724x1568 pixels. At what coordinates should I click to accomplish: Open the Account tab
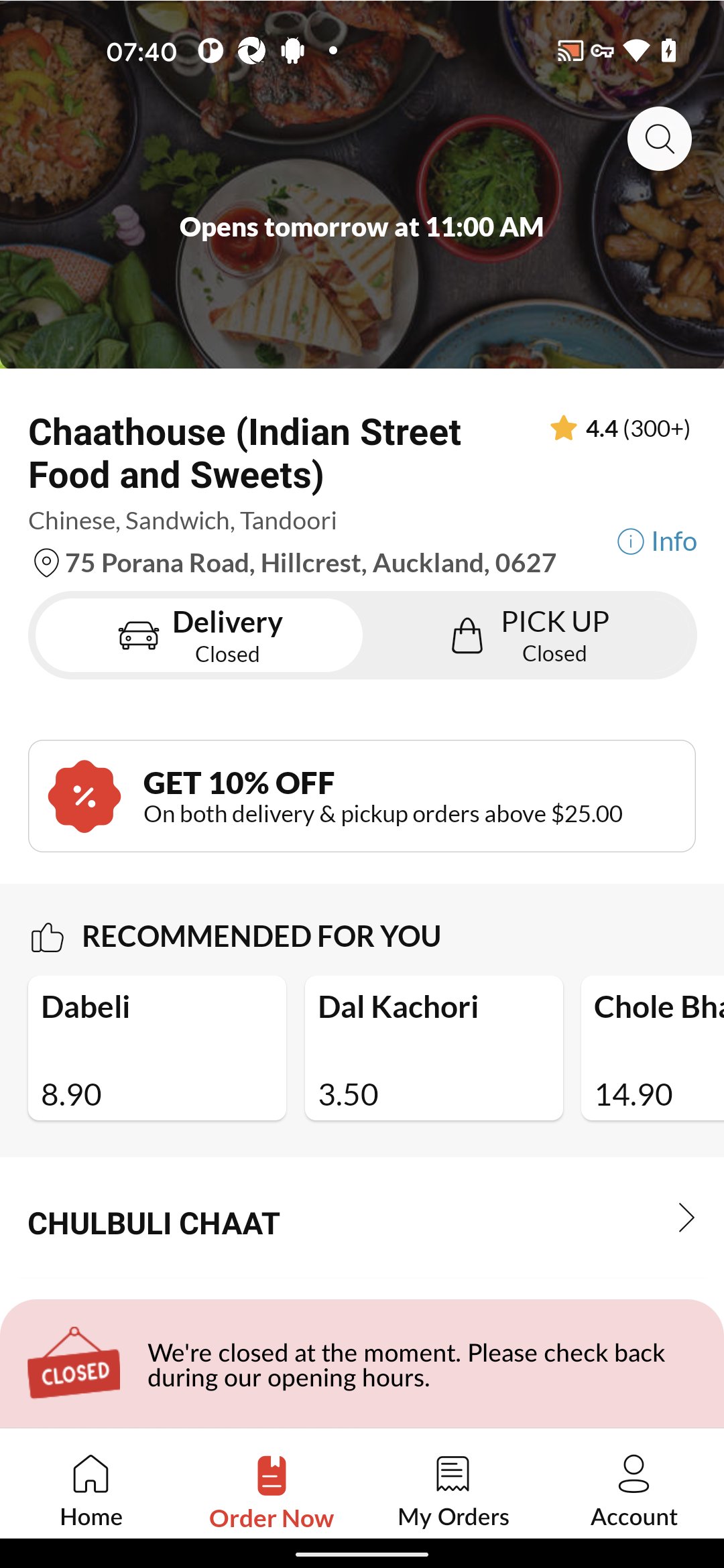click(633, 1490)
